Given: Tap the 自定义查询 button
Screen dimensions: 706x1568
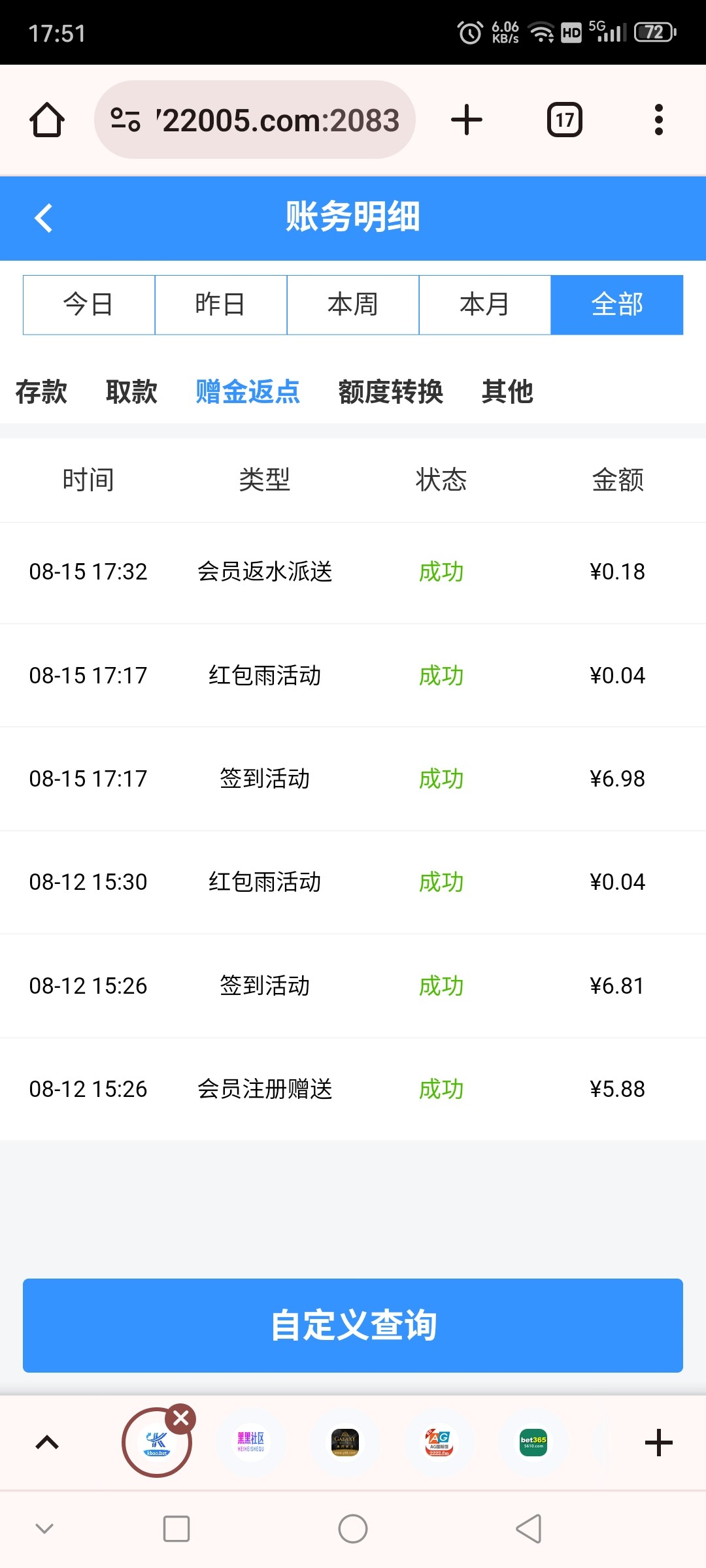Looking at the screenshot, I should click(353, 1325).
